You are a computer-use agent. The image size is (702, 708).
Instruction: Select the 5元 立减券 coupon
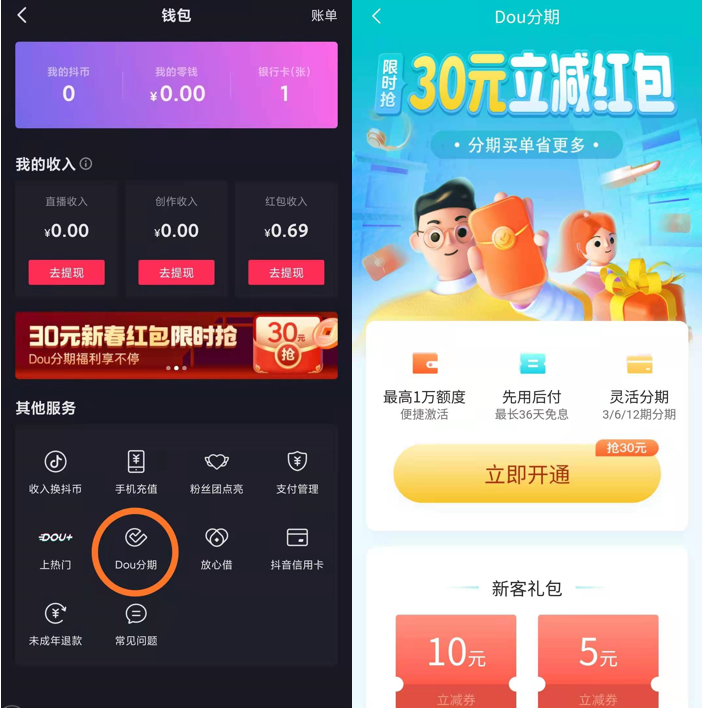click(598, 660)
